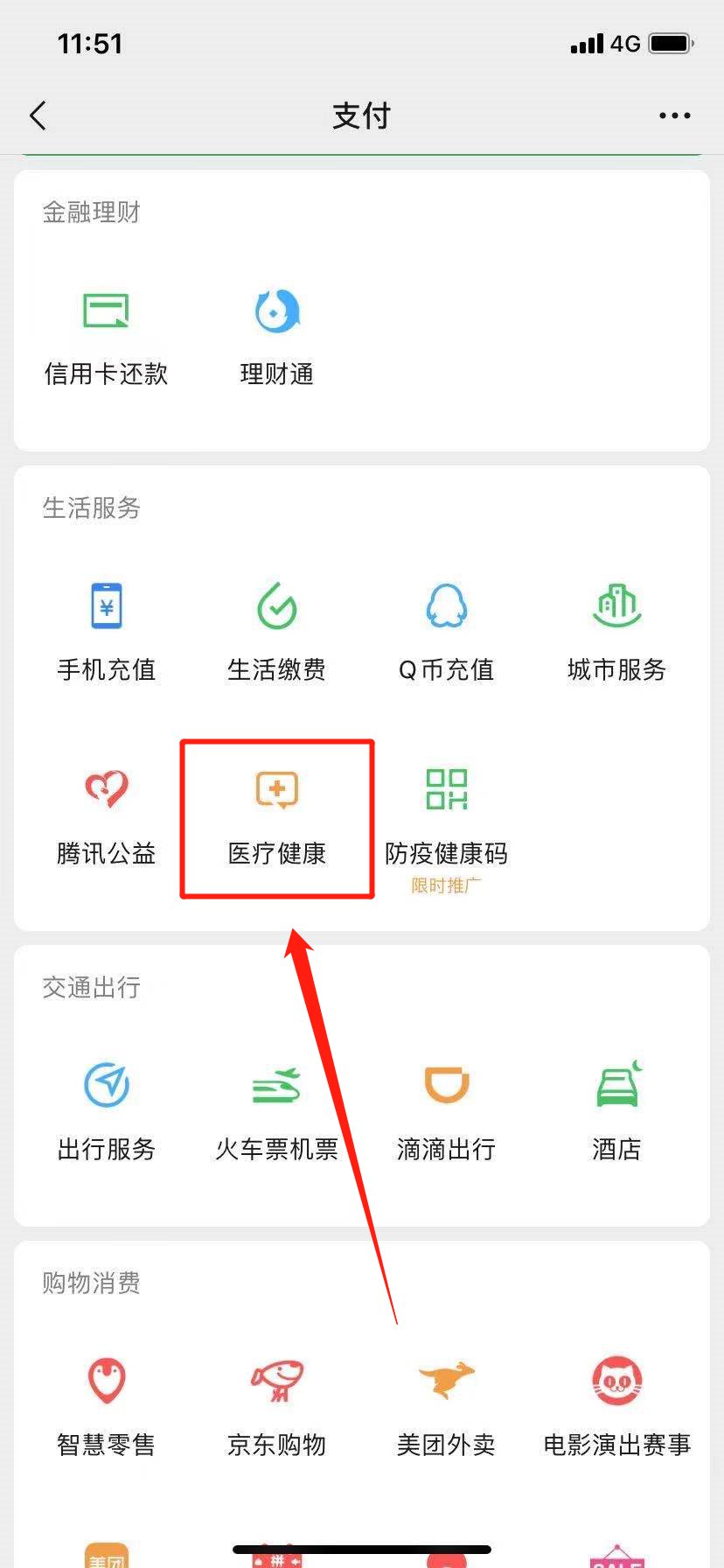Open 信用卡还款 service

pyautogui.click(x=106, y=337)
